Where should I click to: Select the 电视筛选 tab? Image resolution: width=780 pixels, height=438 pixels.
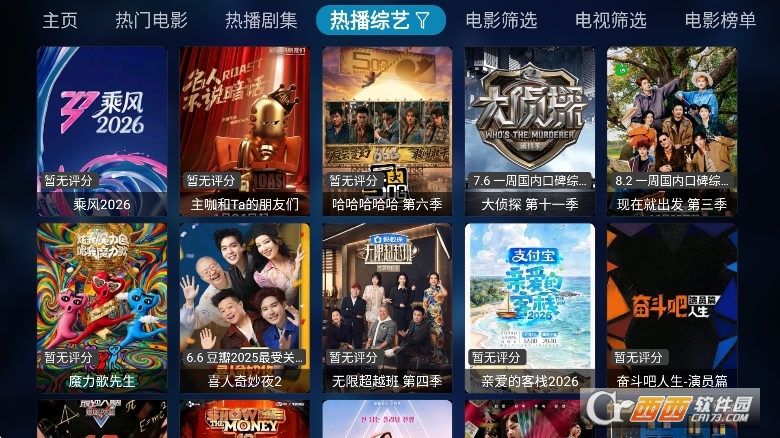(611, 20)
